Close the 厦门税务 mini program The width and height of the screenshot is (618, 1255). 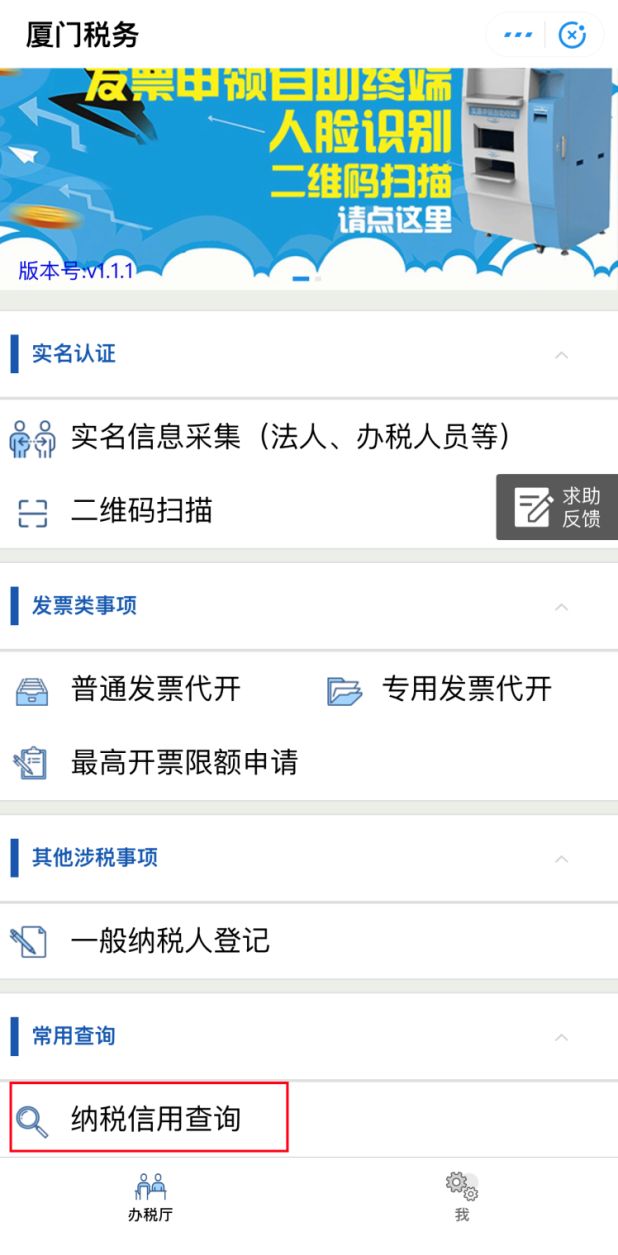click(572, 36)
